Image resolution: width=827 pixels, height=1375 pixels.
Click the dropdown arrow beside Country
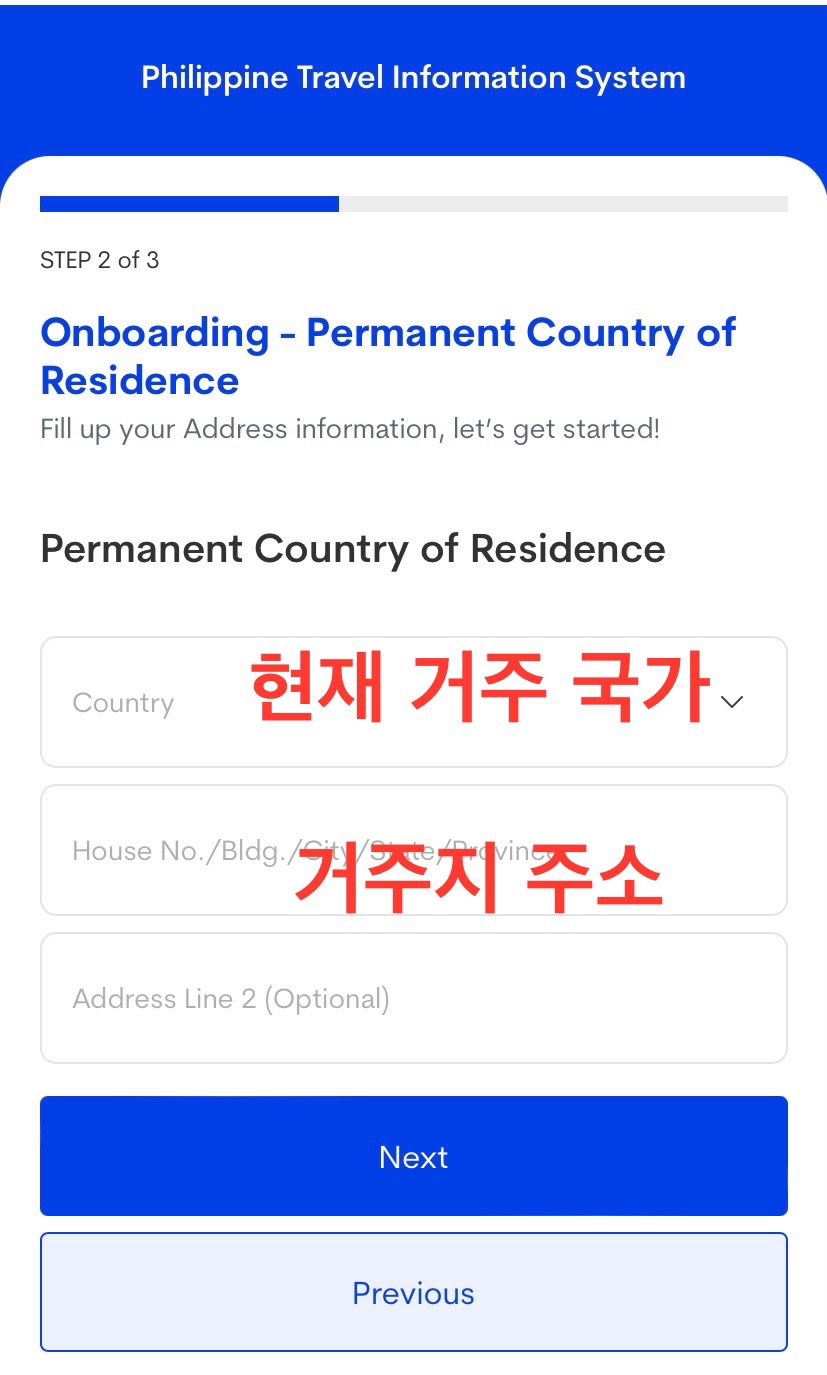731,702
